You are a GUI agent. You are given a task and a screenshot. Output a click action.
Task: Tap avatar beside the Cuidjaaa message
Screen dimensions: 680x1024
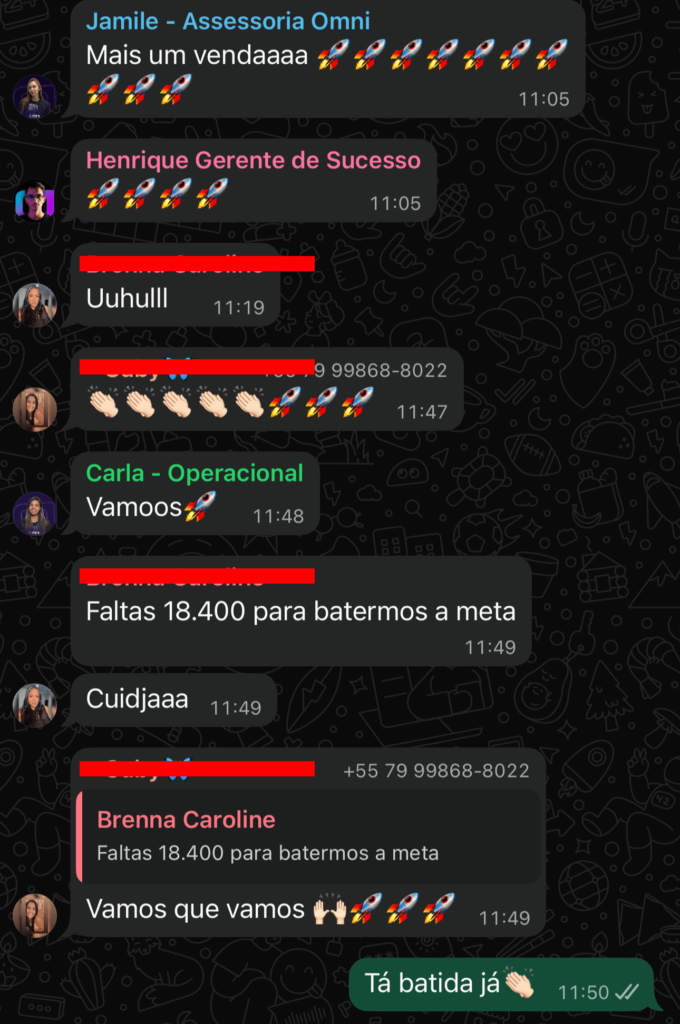[34, 705]
